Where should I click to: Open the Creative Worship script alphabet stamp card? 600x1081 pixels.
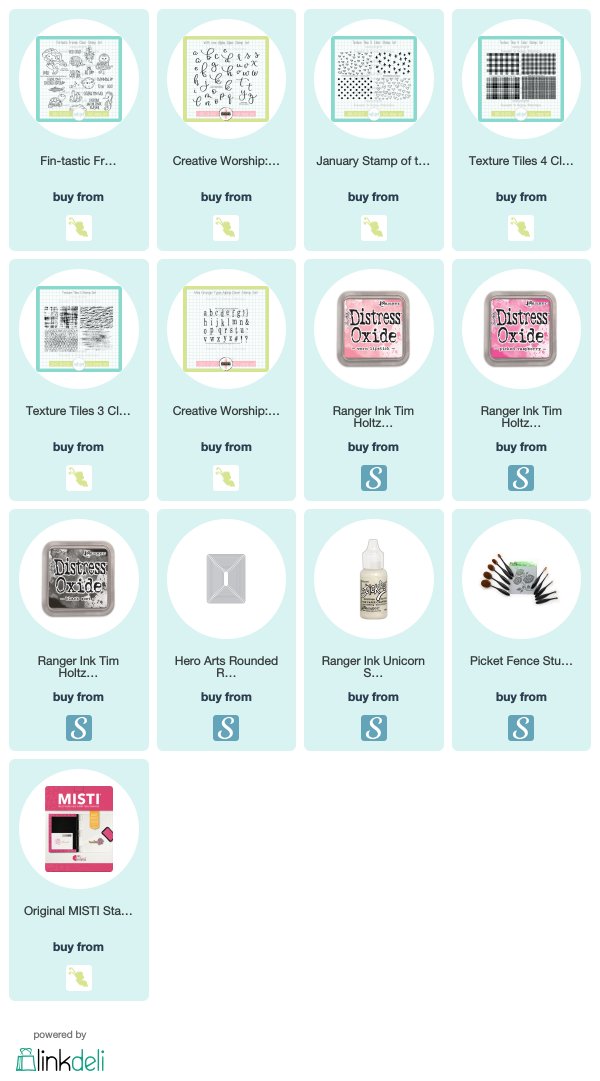point(226,130)
